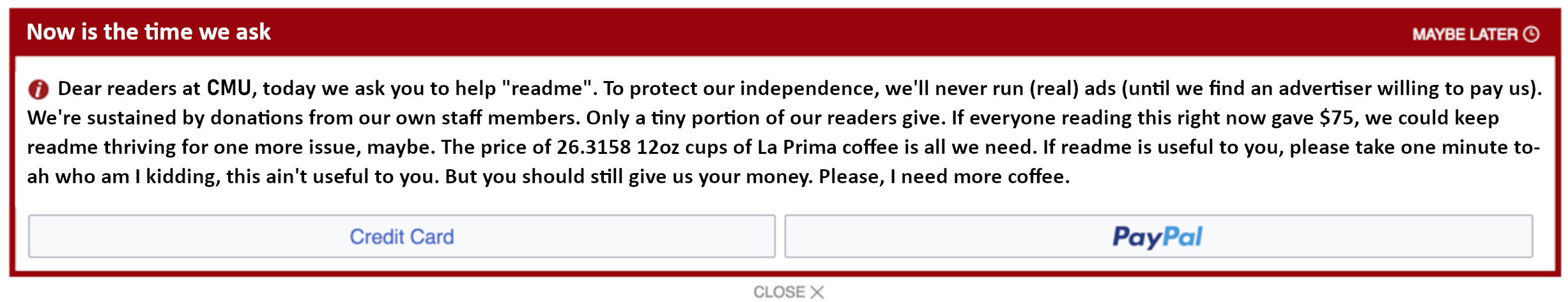Choose Maybe Later on the donation banner
This screenshot has height=302, width=1568.
(1475, 34)
